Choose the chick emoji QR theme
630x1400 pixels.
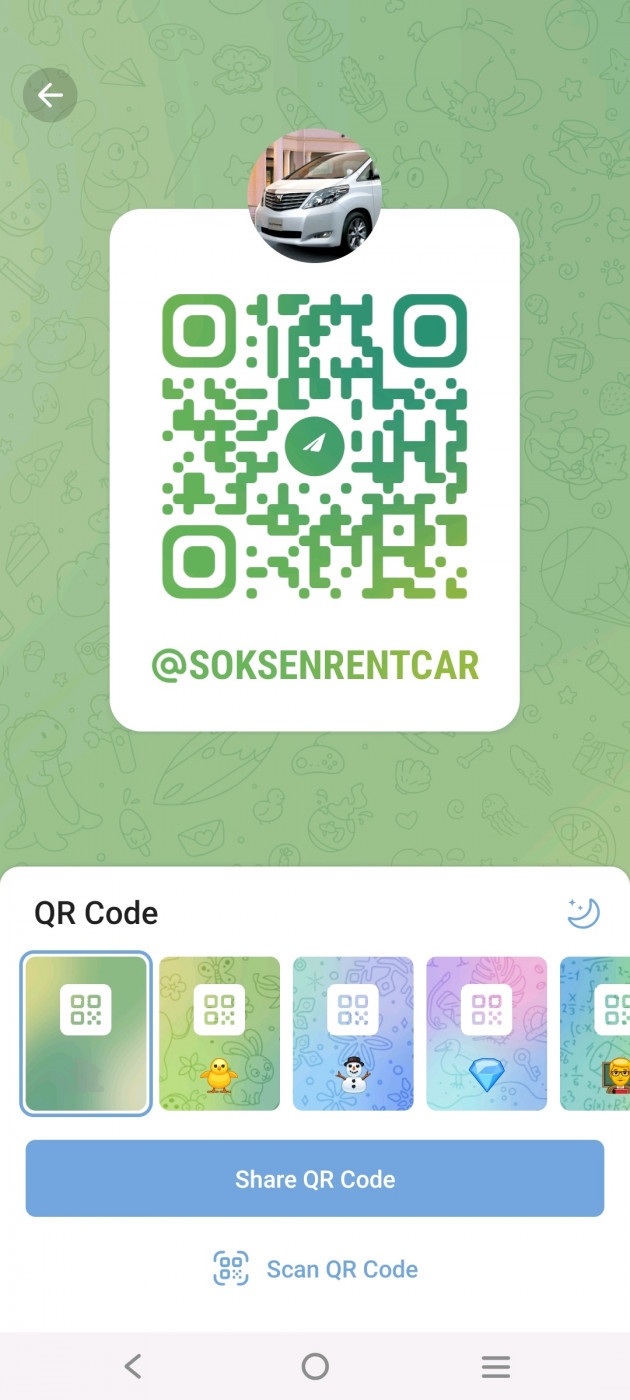219,1033
